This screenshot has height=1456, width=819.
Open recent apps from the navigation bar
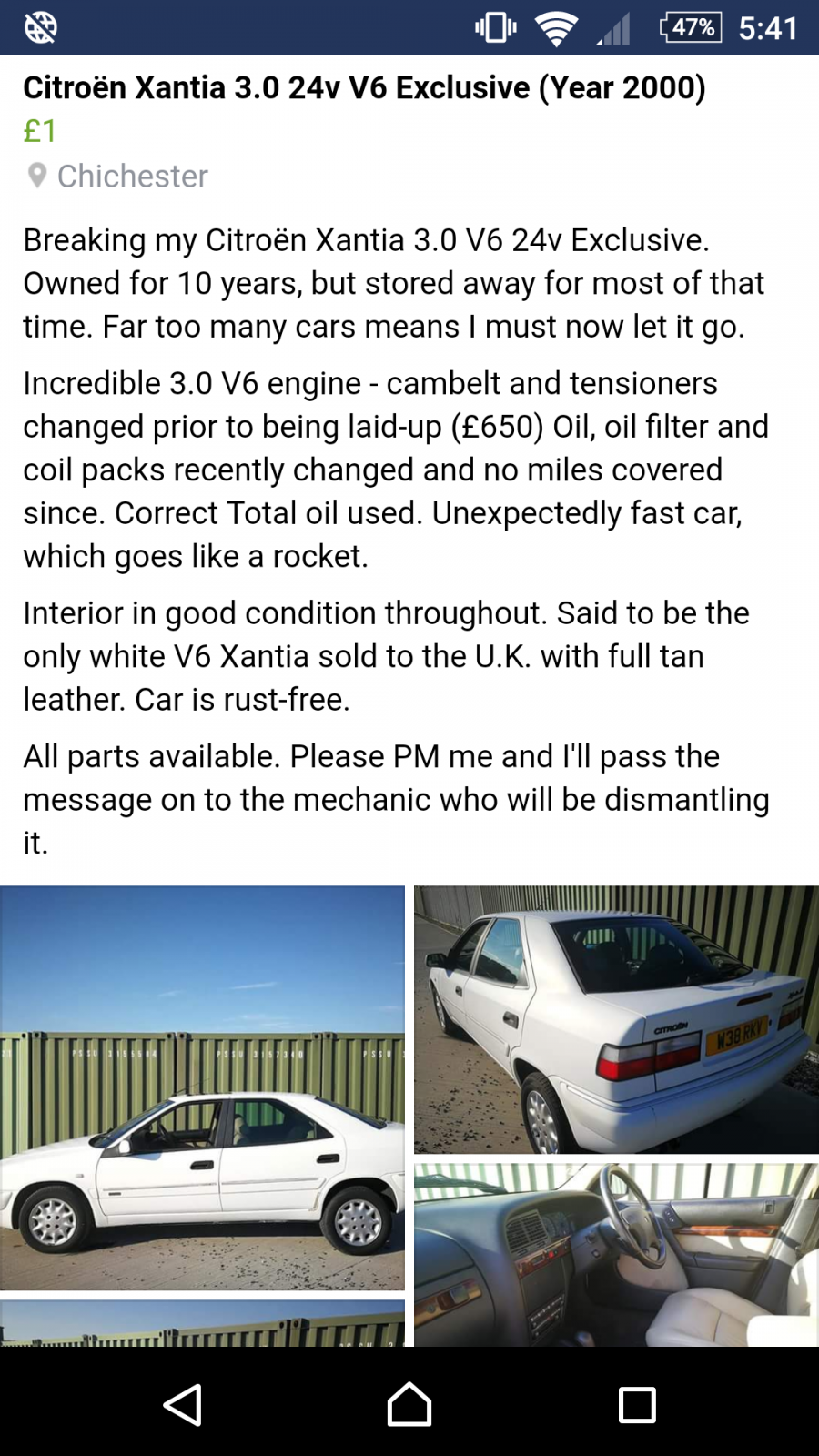click(x=637, y=1405)
